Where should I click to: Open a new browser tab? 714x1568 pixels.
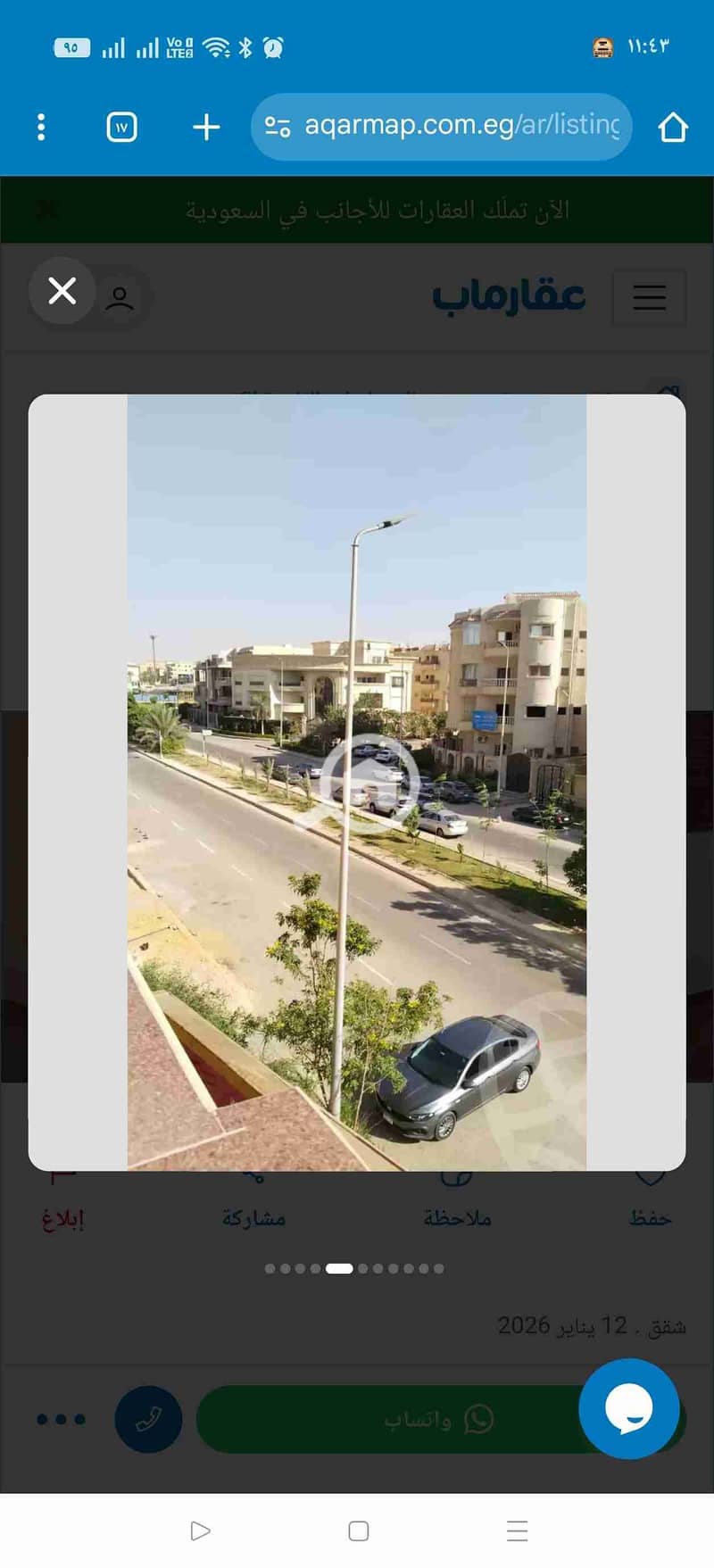click(x=206, y=127)
